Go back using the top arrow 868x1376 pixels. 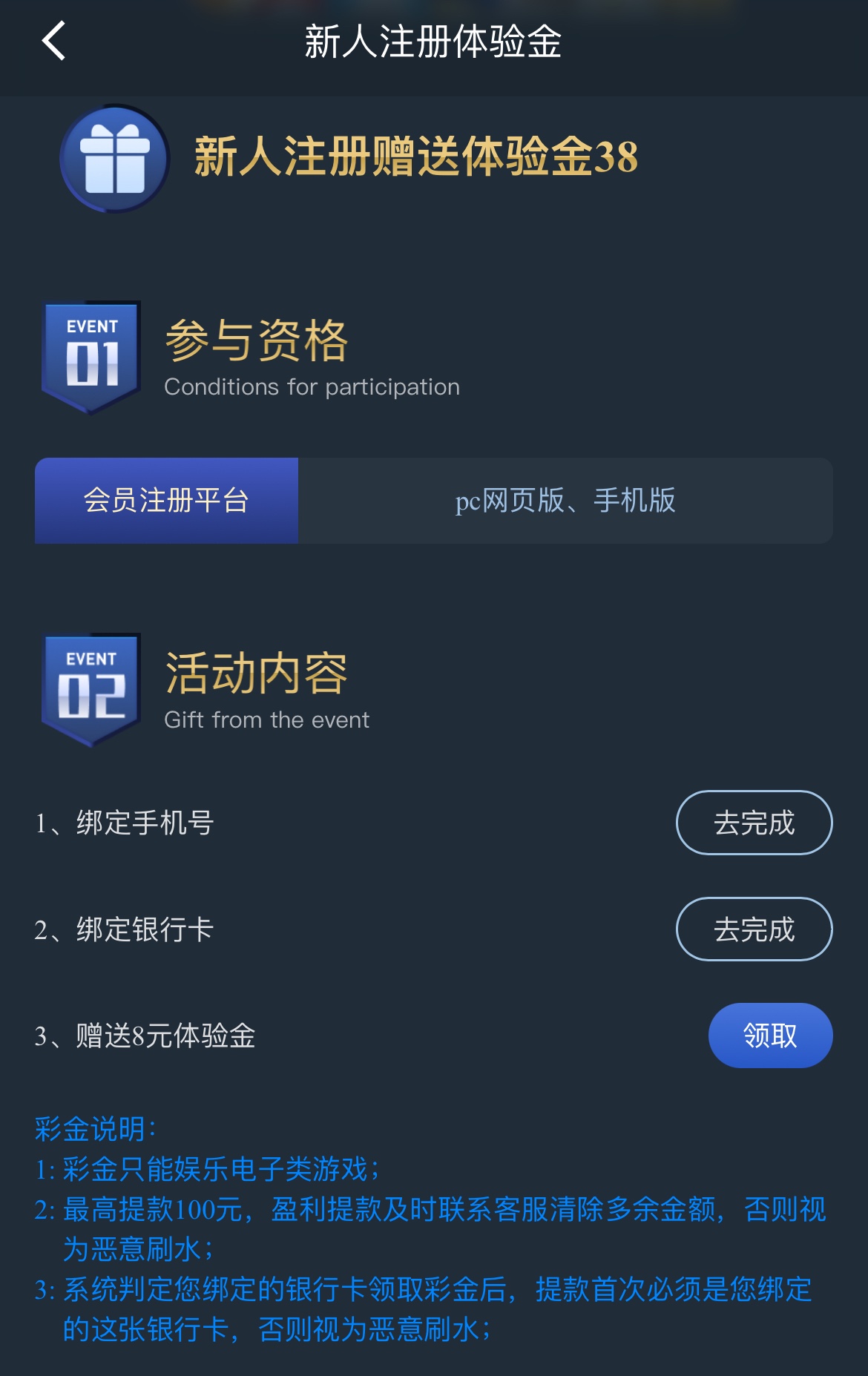[x=54, y=41]
